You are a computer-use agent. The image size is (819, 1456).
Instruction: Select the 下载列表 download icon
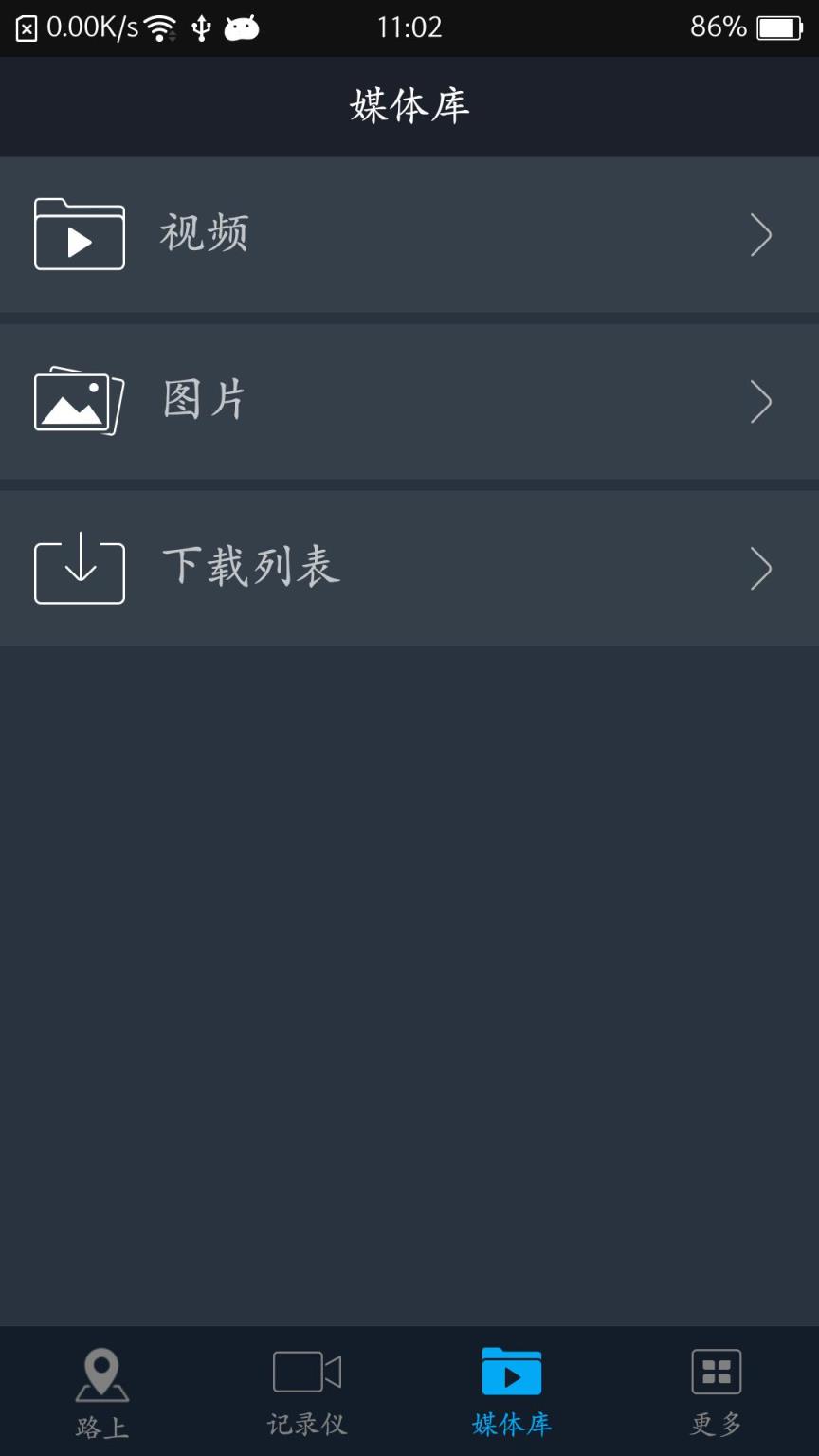(x=81, y=570)
